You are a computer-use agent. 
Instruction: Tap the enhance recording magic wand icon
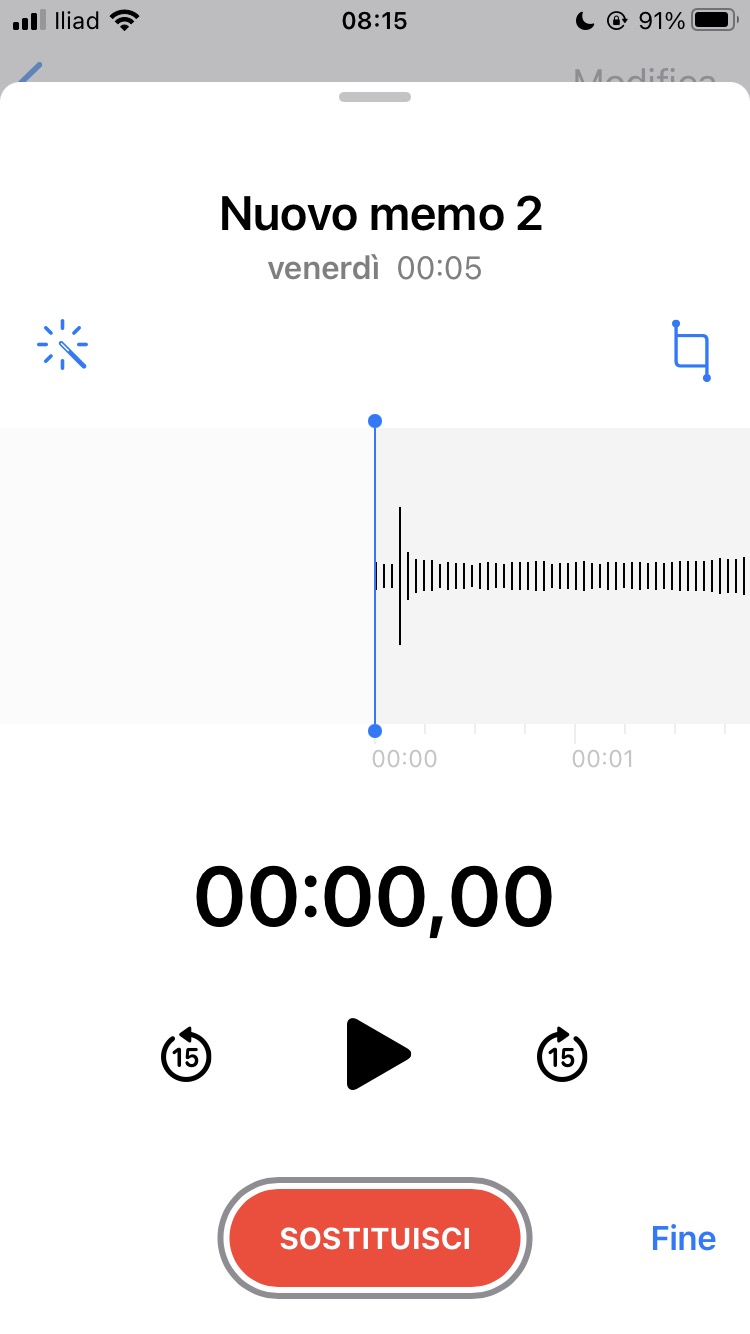(63, 346)
